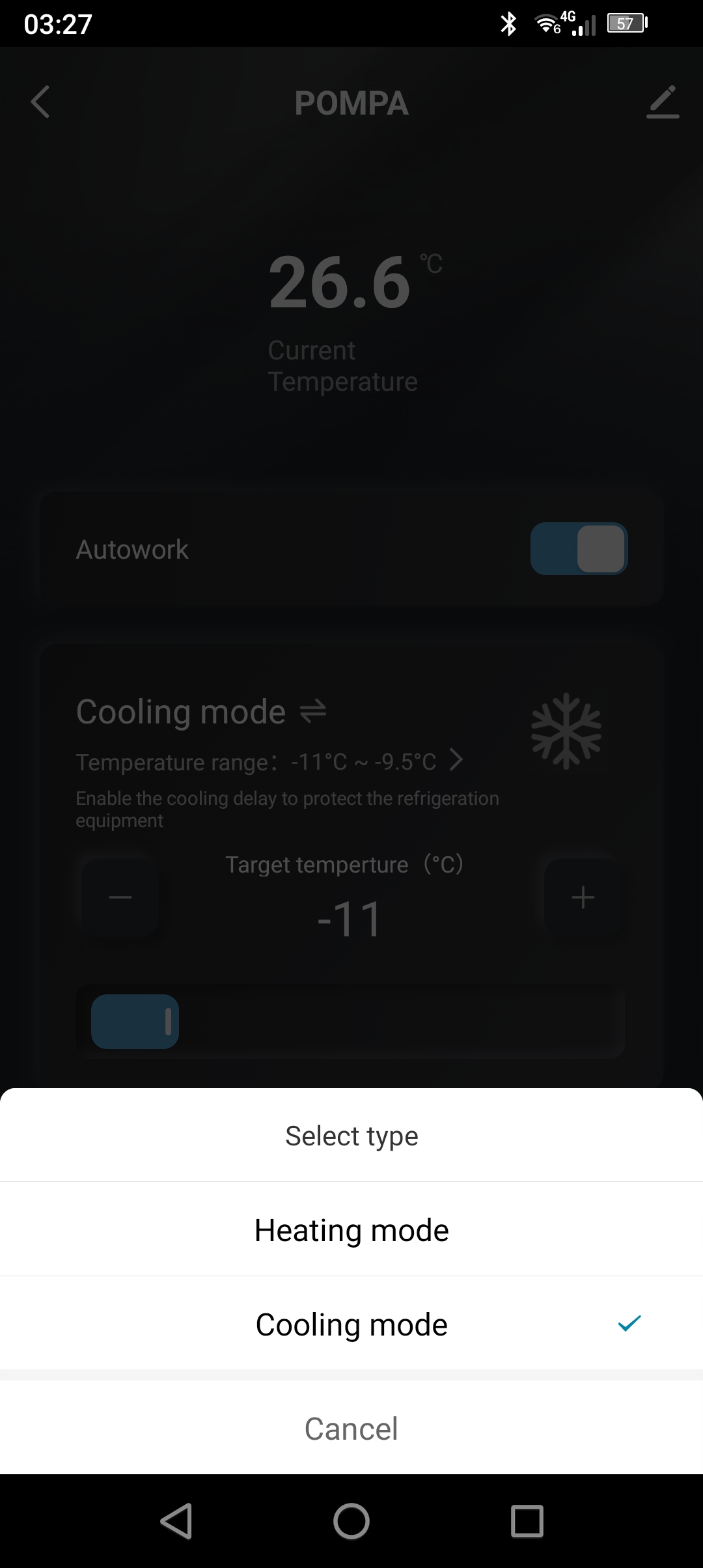Screen dimensions: 703x1568
Task: Choose Cooling mode option
Action: (x=351, y=1324)
